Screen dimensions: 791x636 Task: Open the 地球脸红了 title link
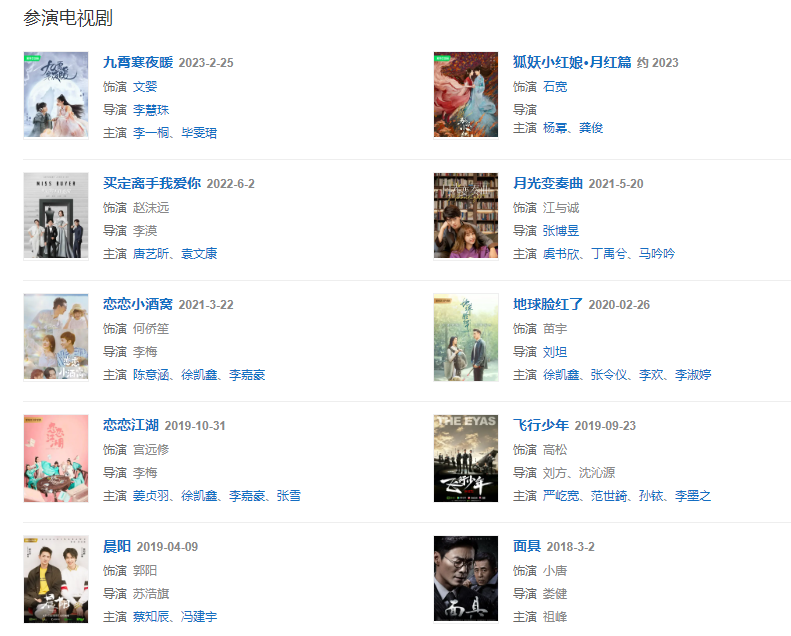tap(548, 304)
